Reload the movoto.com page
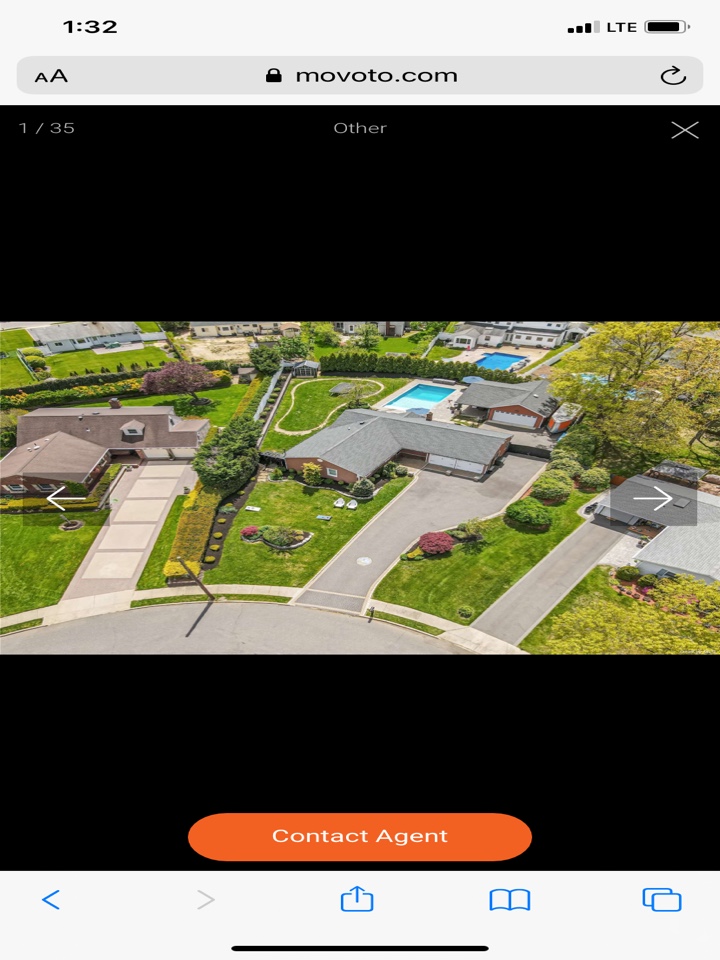This screenshot has height=960, width=720. 673,76
